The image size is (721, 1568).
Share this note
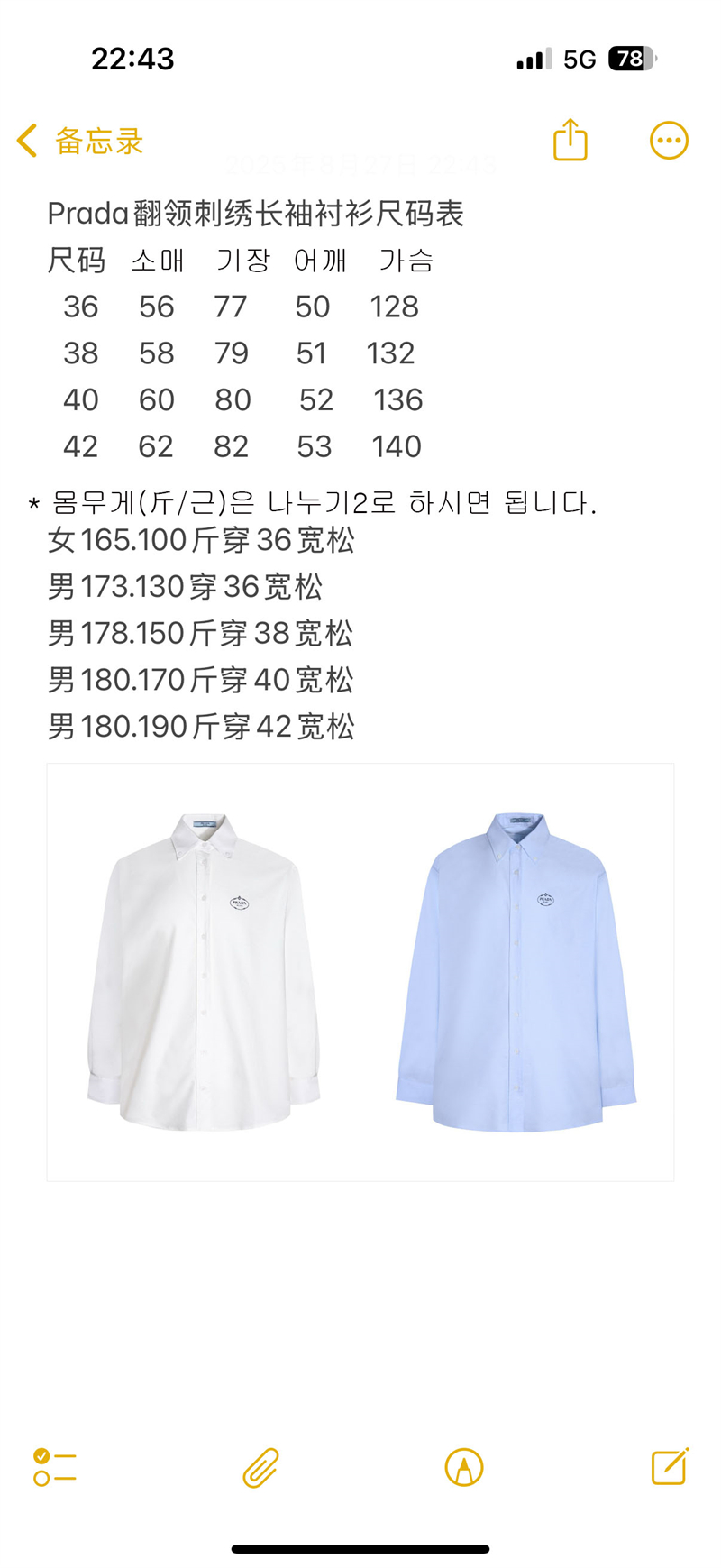point(570,141)
